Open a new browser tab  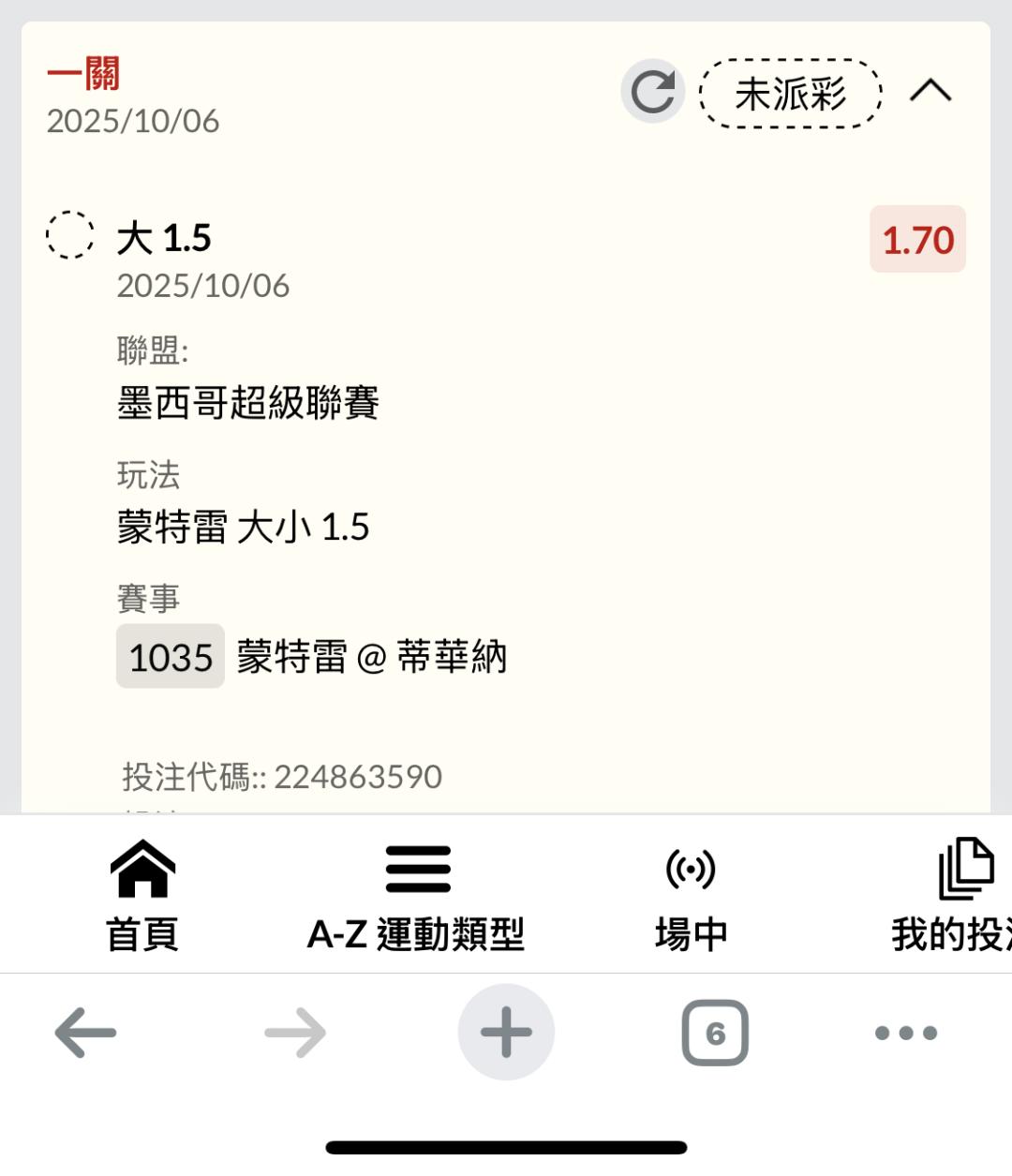click(506, 1033)
